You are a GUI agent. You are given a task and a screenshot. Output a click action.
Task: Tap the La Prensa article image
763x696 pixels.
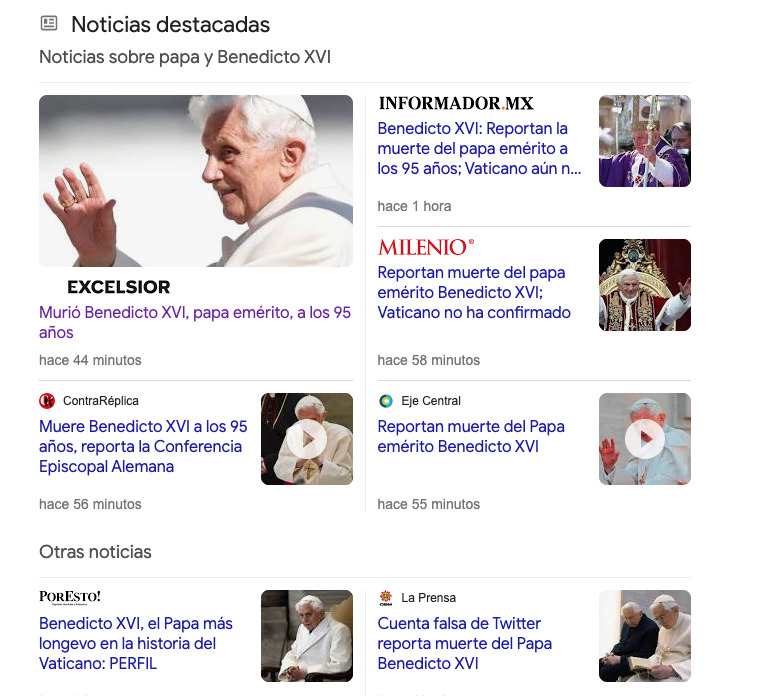click(645, 636)
